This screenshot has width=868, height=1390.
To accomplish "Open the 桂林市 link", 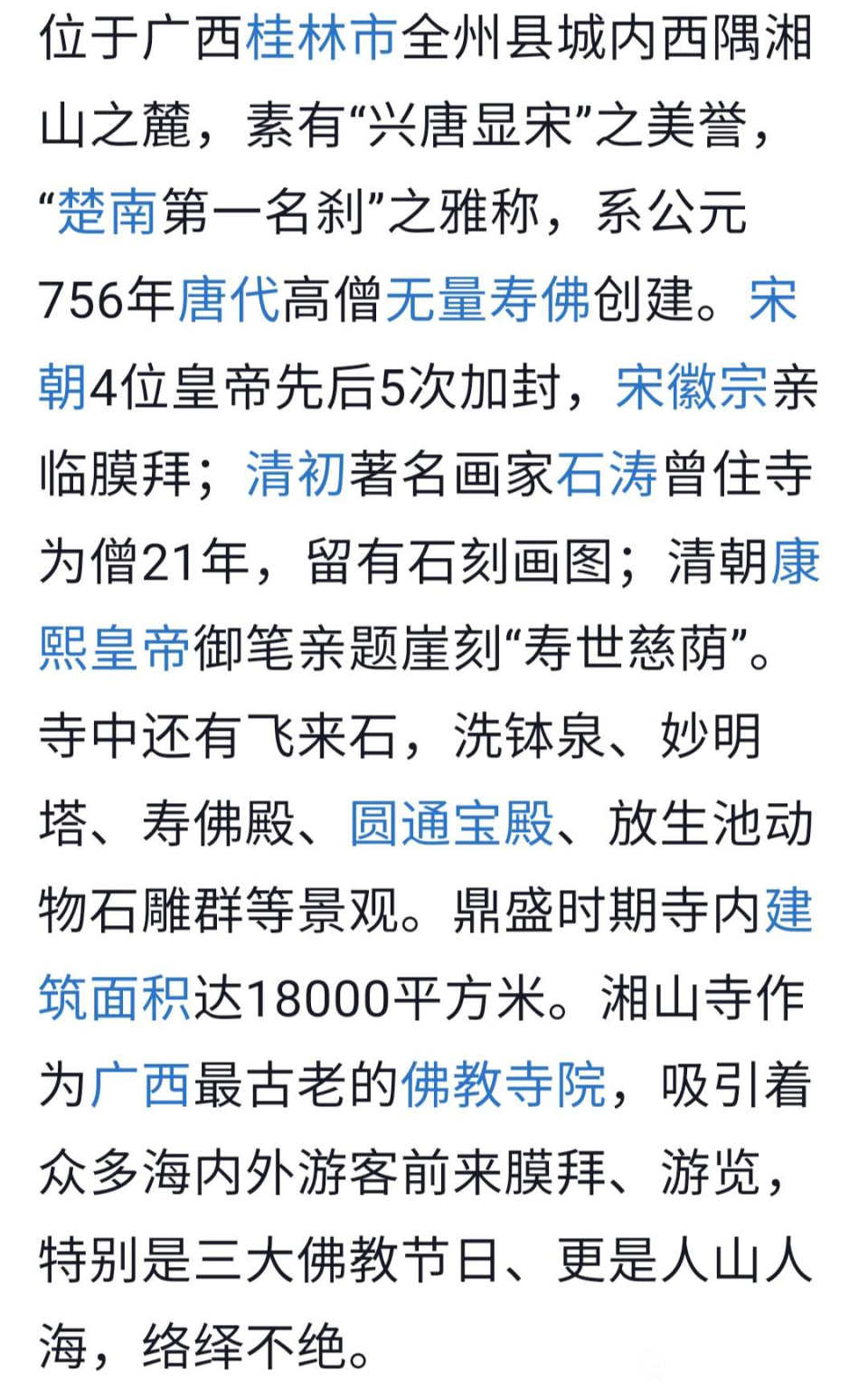I will pyautogui.click(x=321, y=38).
